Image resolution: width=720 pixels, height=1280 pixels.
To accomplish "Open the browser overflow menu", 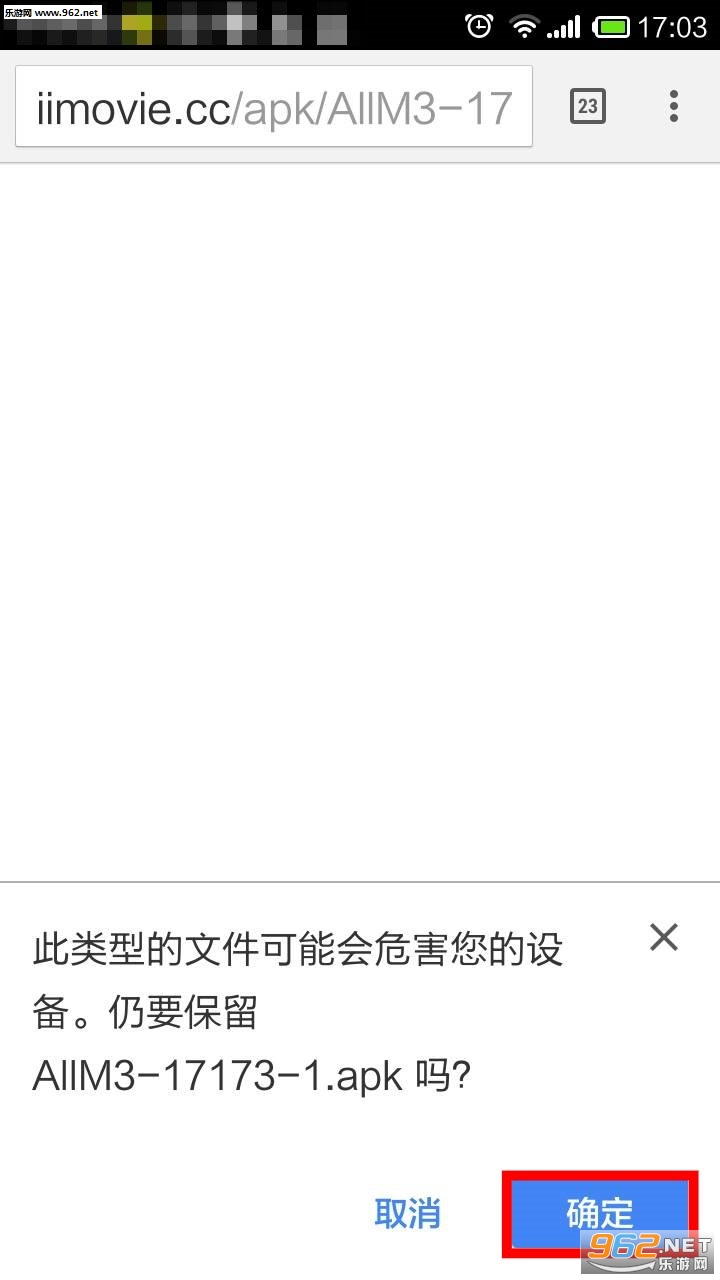I will coord(674,106).
